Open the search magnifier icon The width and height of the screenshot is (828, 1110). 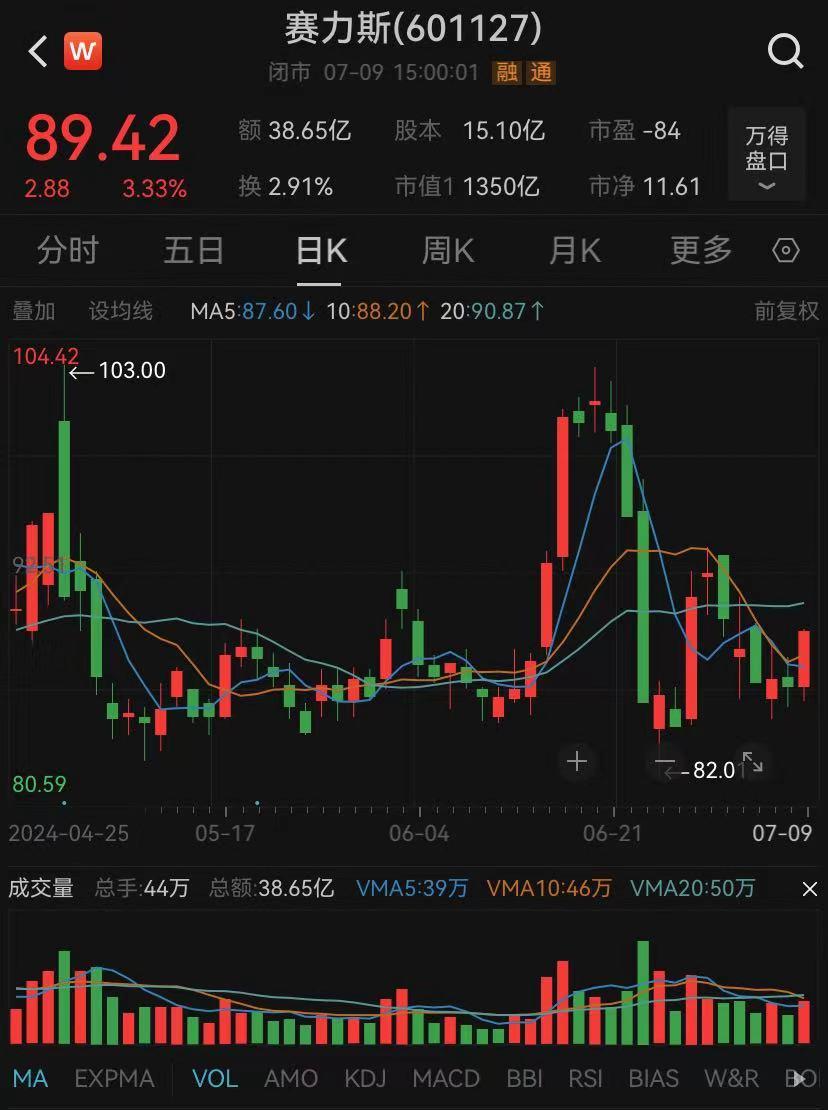click(785, 50)
